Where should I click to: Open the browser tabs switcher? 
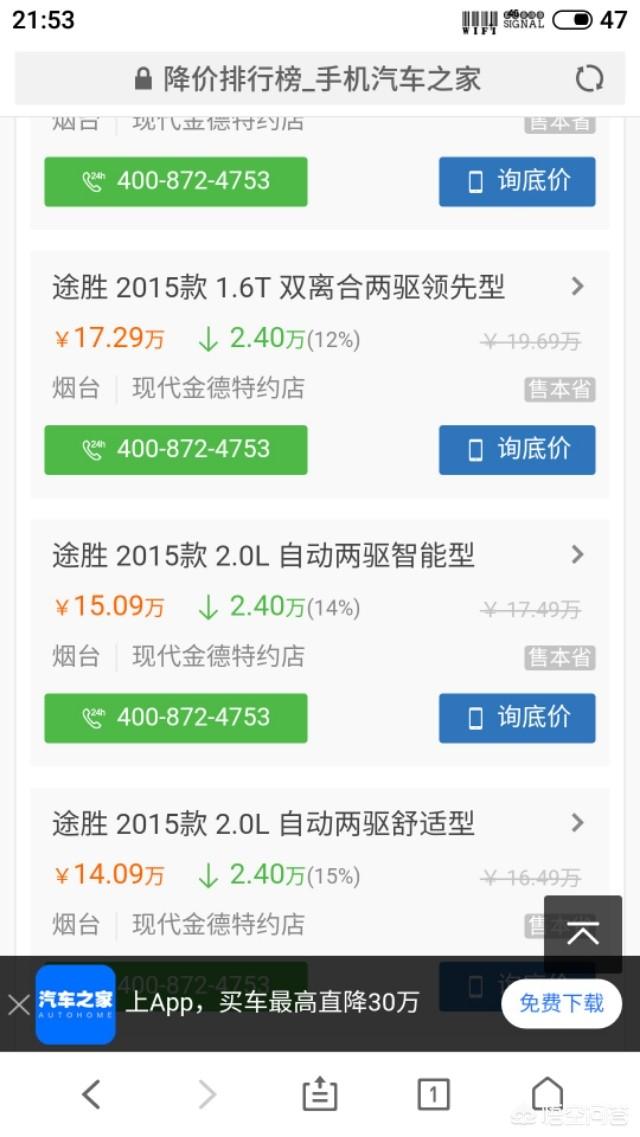pos(433,1093)
